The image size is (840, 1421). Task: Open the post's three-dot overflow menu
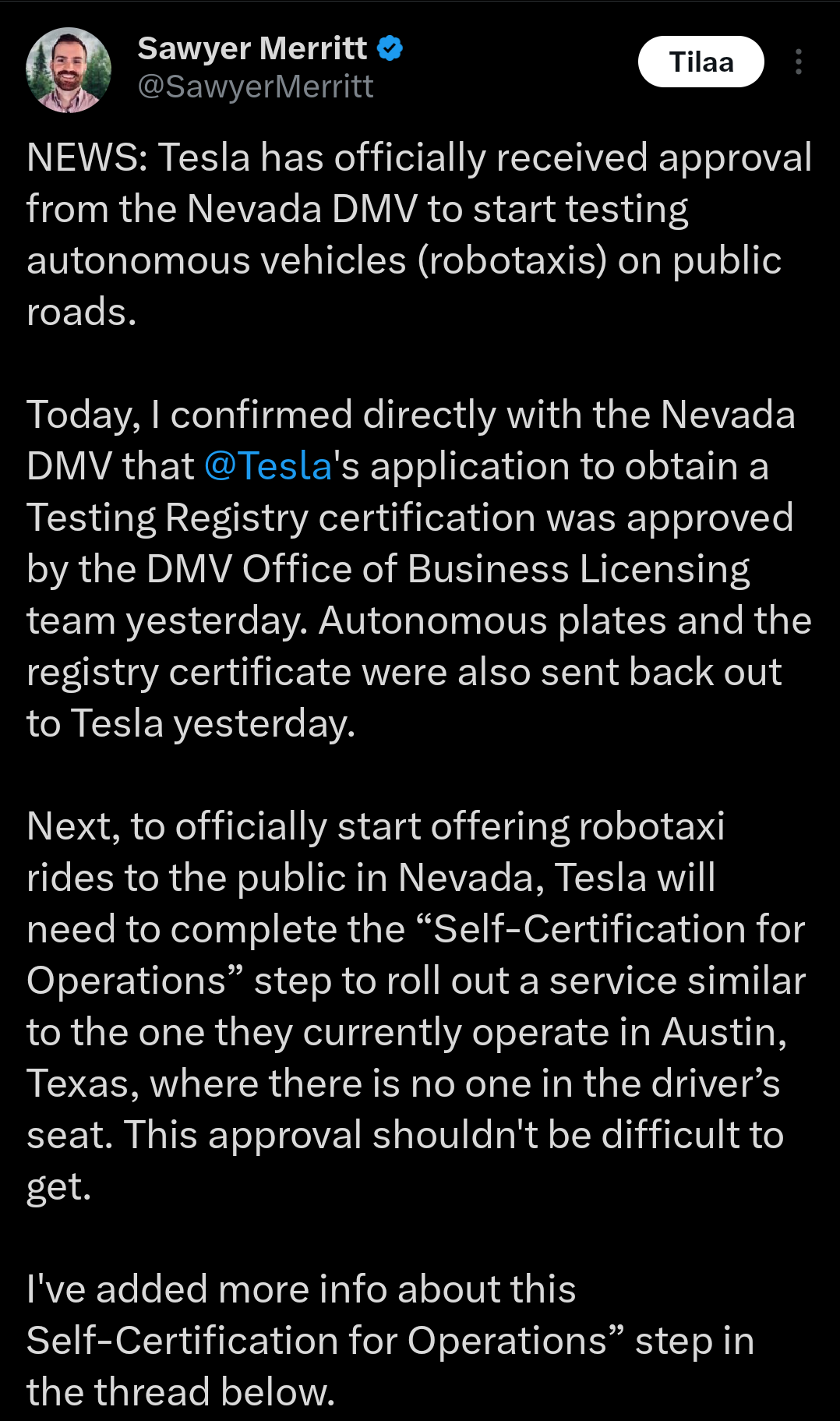pyautogui.click(x=799, y=62)
